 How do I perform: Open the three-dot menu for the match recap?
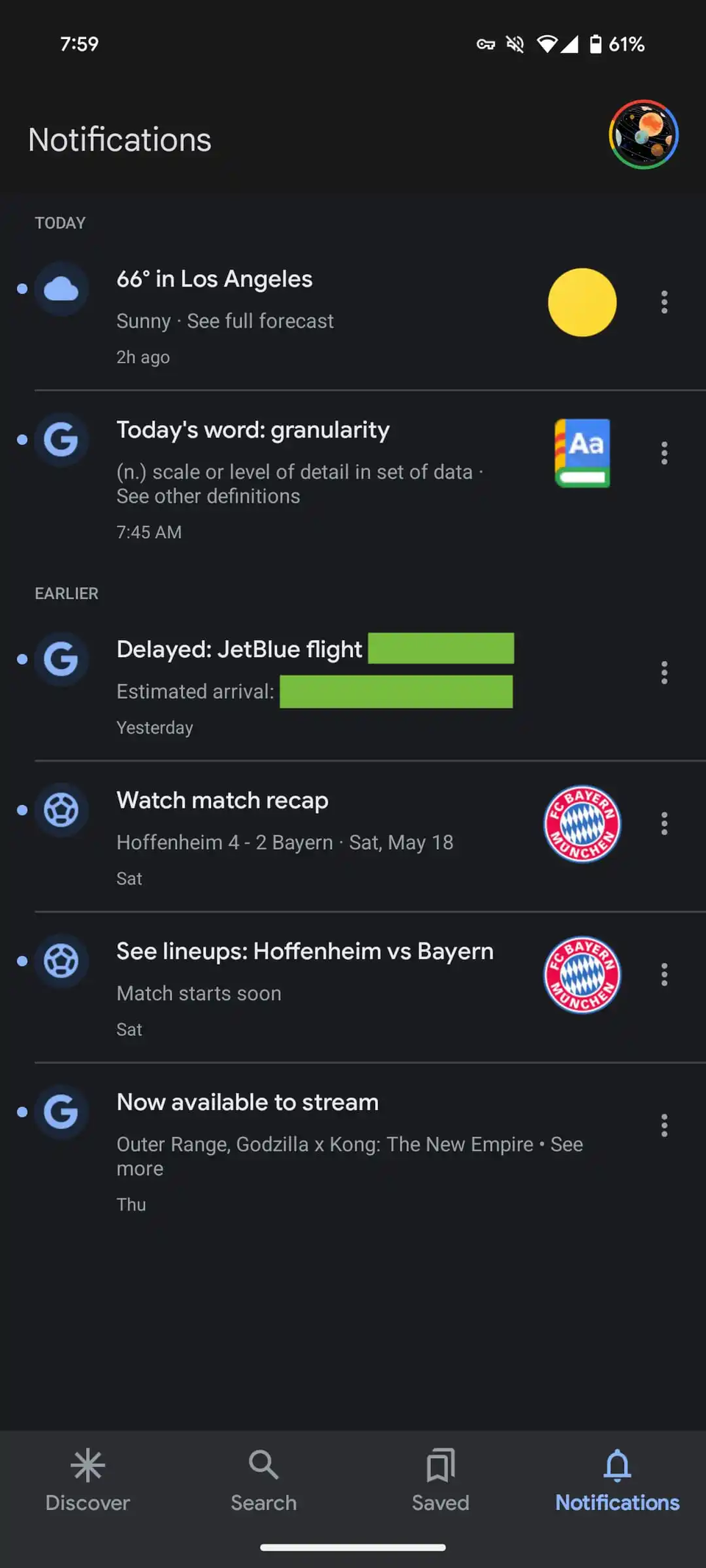(x=663, y=824)
